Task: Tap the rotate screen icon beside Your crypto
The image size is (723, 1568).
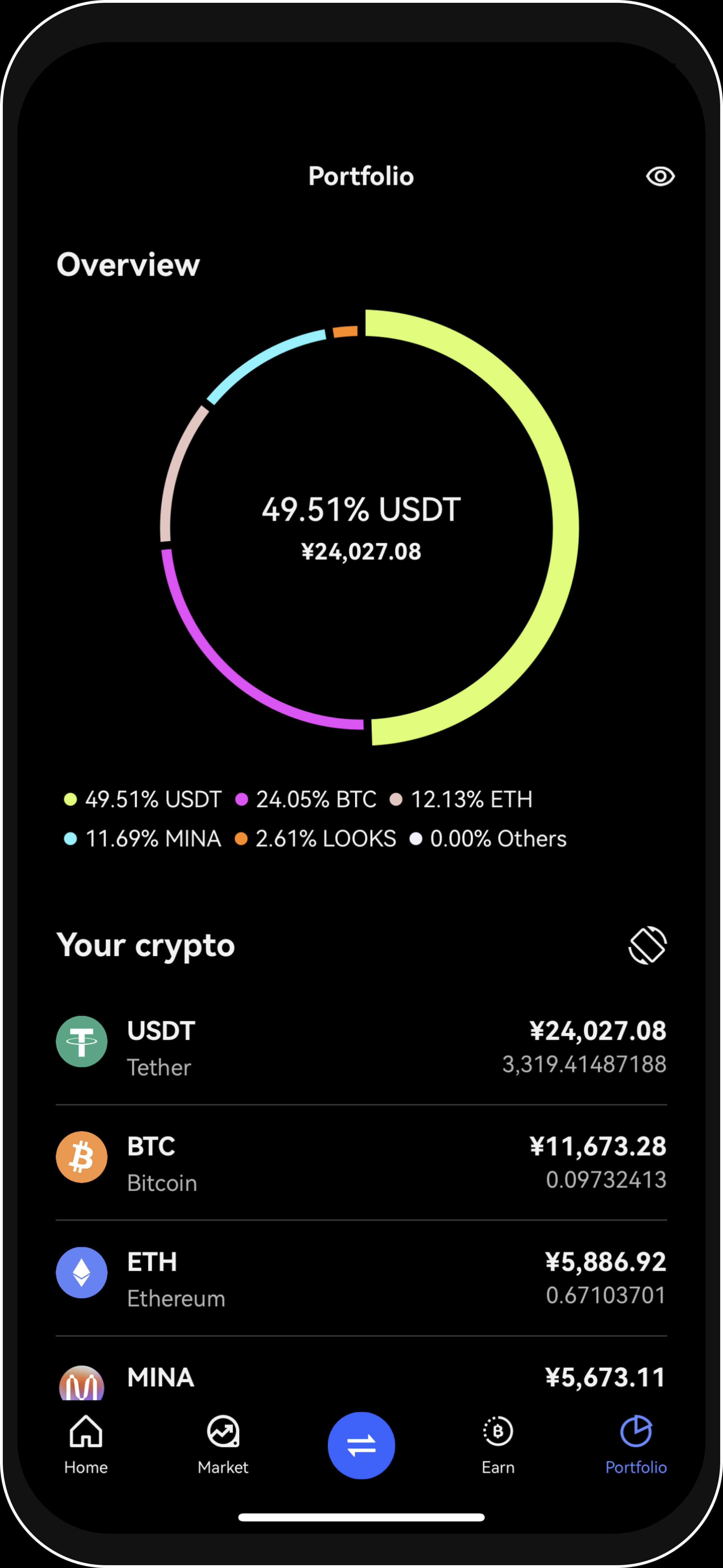Action: pos(647,945)
